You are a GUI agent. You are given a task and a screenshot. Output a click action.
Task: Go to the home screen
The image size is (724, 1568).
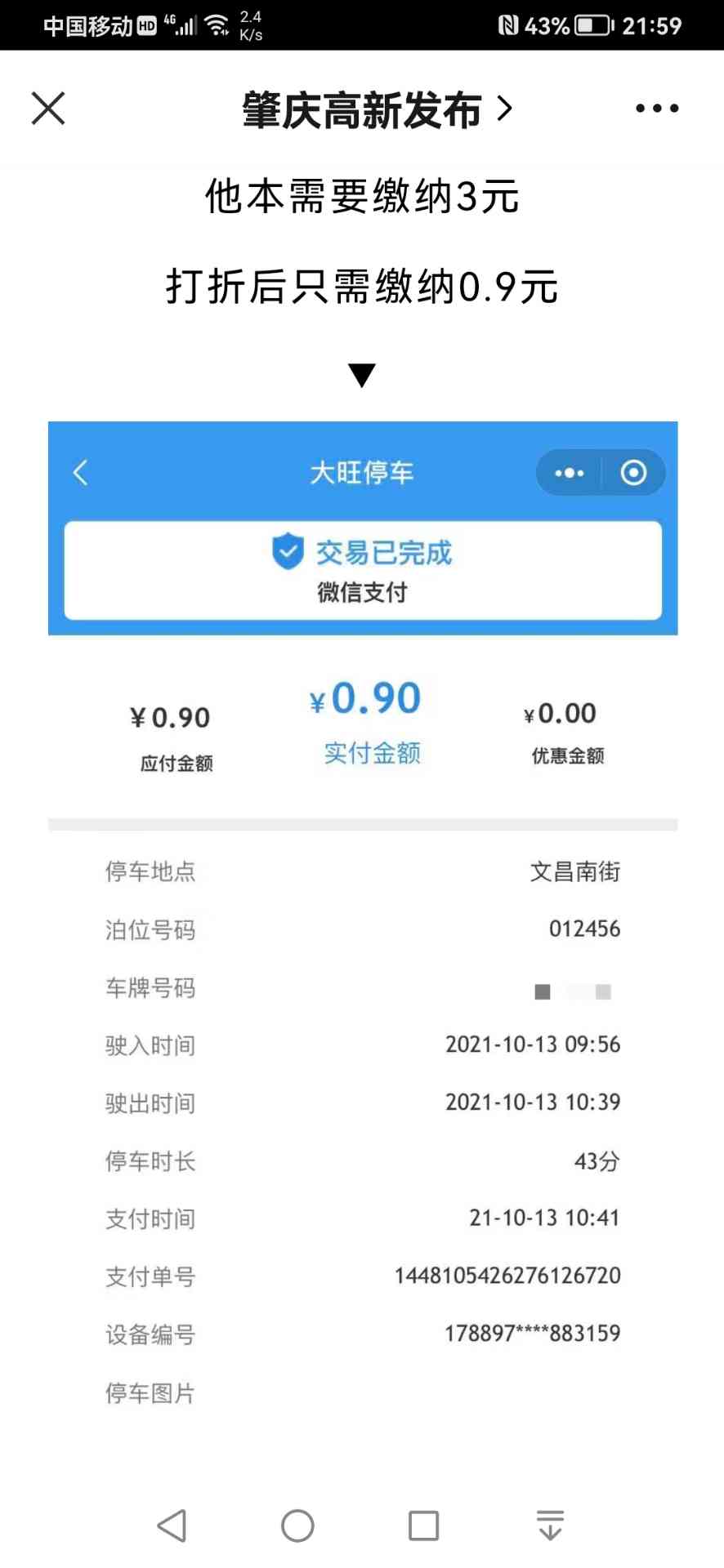297,1526
